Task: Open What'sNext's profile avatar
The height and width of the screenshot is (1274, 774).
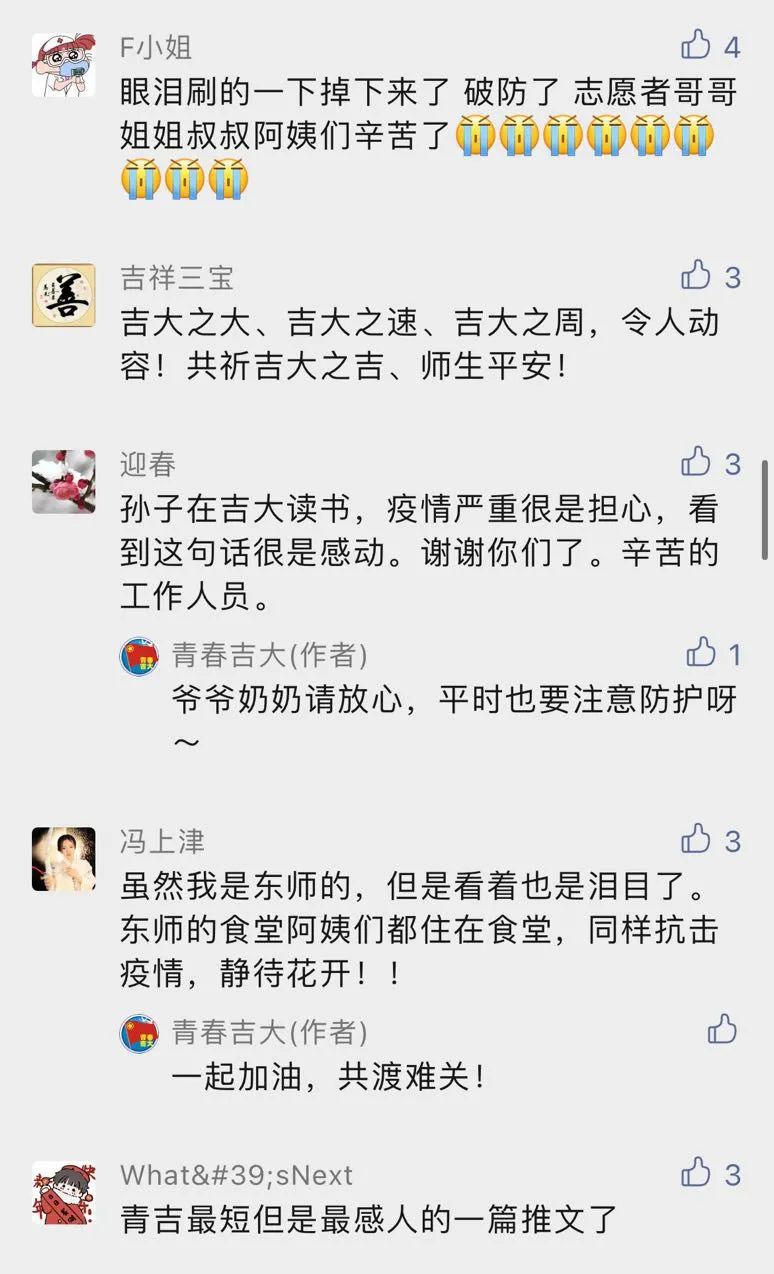Action: click(64, 1192)
